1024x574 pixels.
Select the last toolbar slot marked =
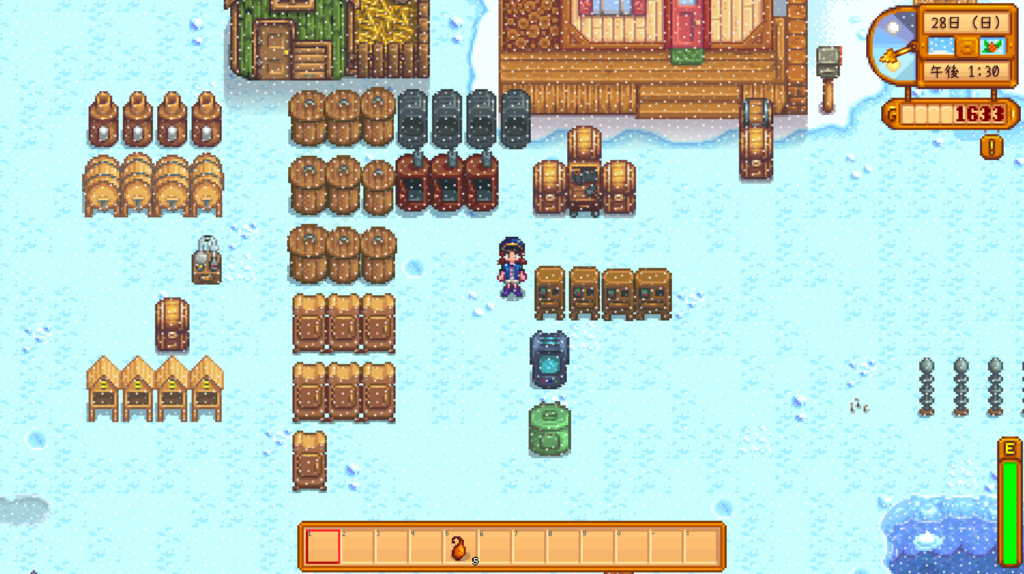(x=700, y=547)
